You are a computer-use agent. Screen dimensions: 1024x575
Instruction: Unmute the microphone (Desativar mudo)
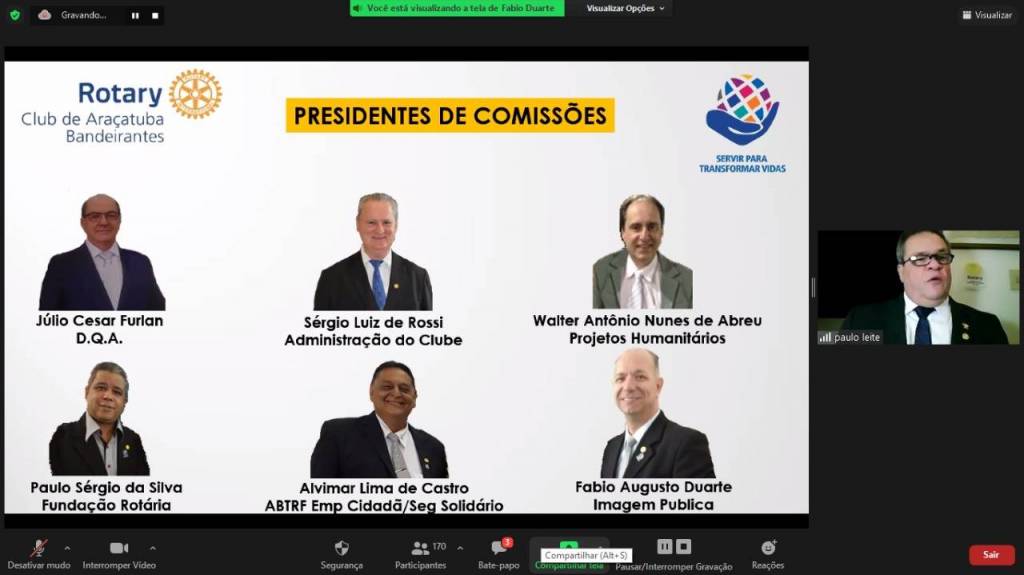[38, 550]
